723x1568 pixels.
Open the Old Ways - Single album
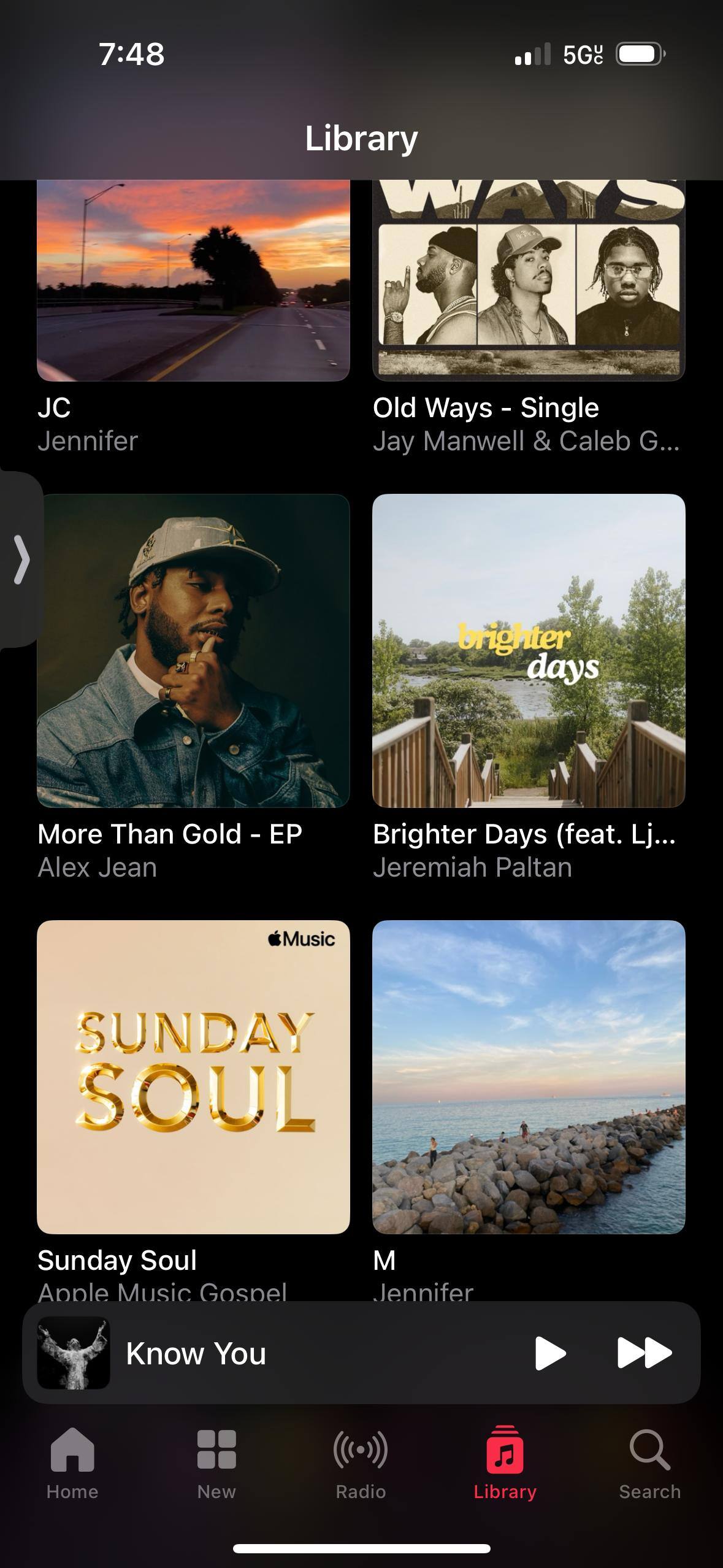coord(529,282)
